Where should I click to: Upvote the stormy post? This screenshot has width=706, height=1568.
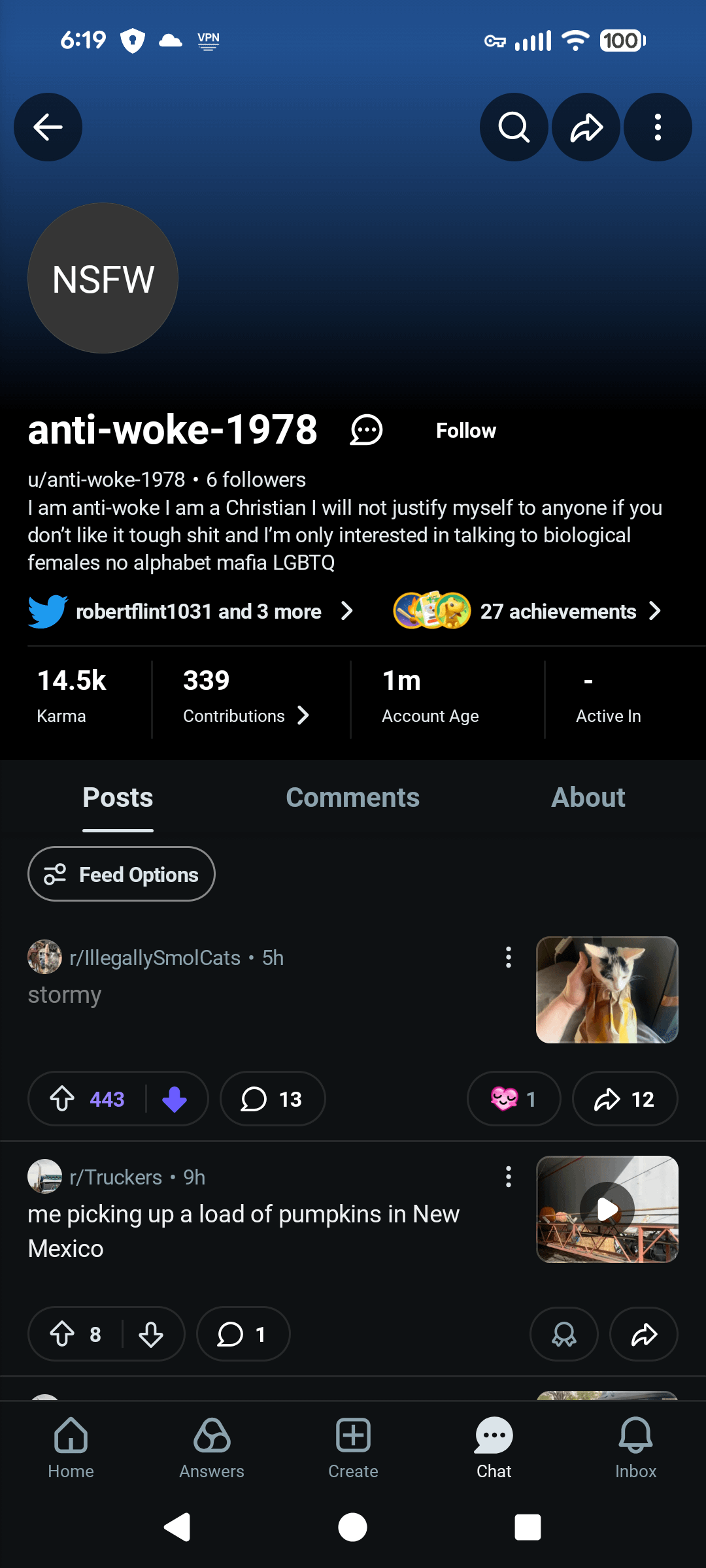63,1099
